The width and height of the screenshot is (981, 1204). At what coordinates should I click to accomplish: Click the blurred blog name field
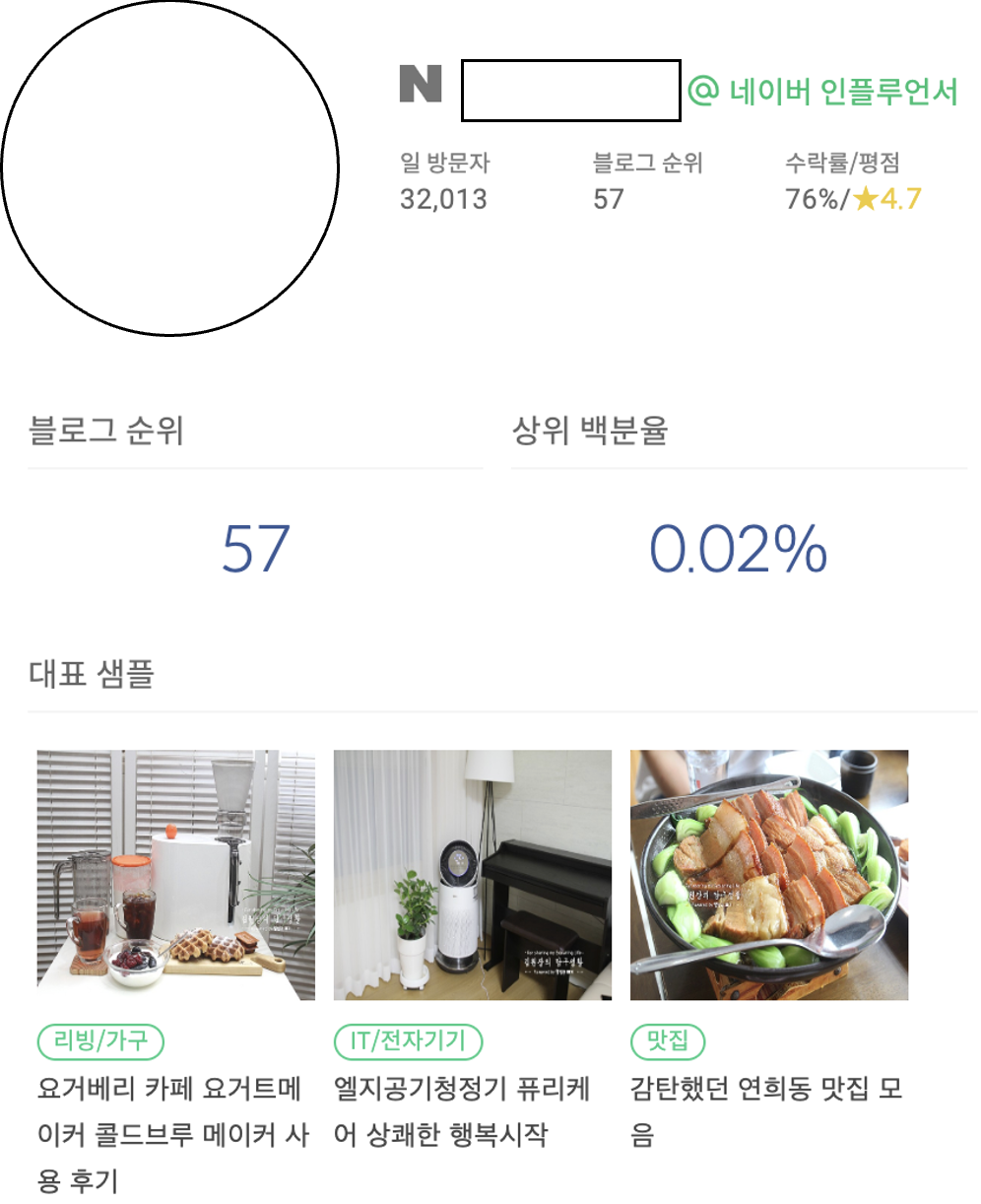pos(571,89)
